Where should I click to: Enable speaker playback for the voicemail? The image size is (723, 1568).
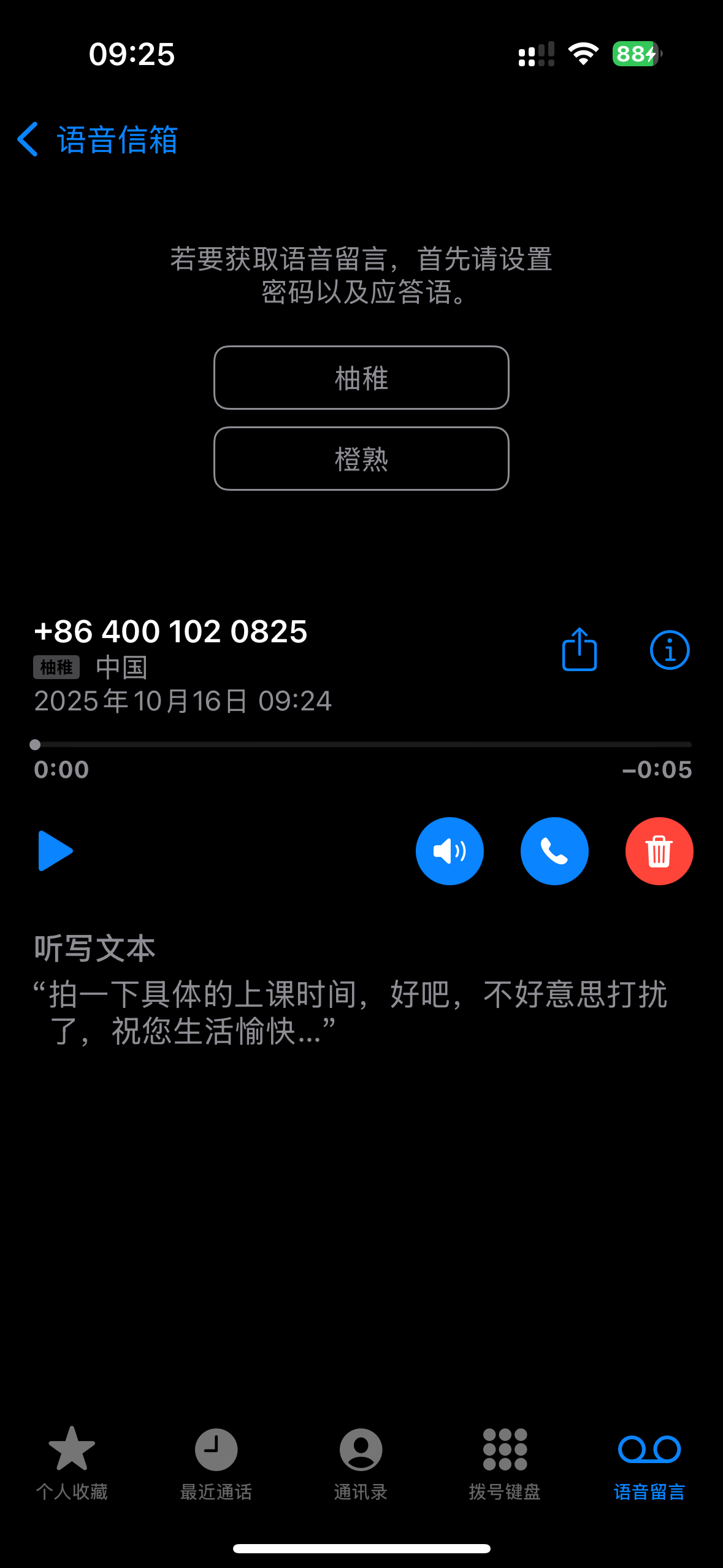coord(449,851)
